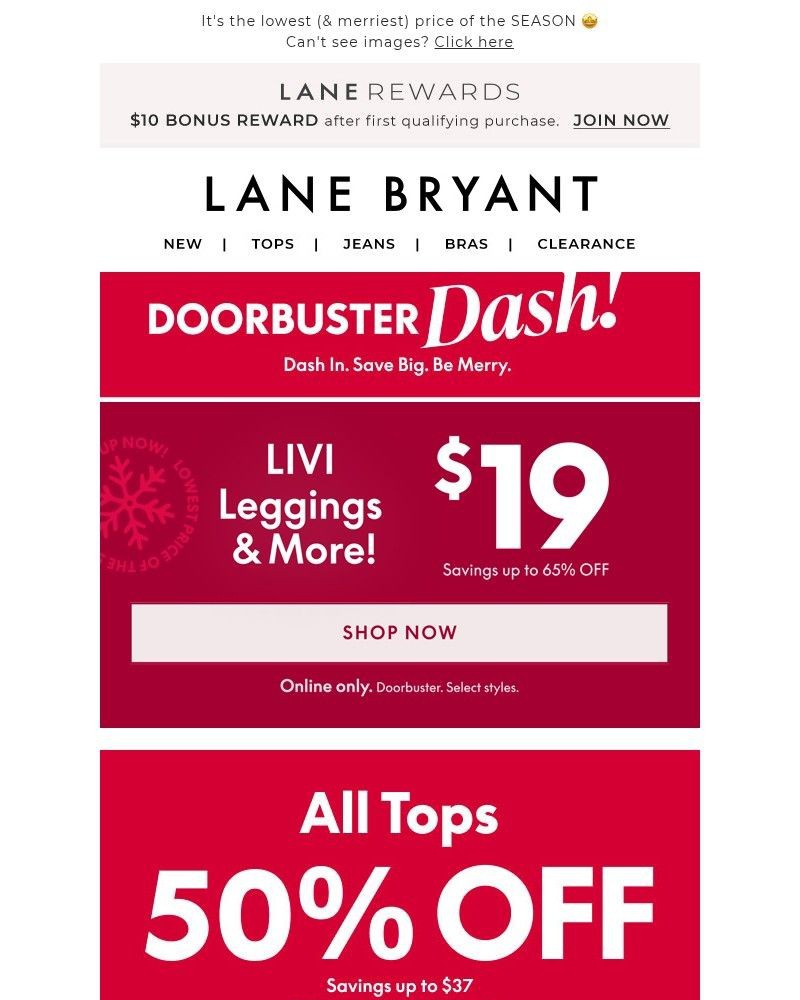The width and height of the screenshot is (800, 1000).
Task: Click the SHOP NOW button
Action: point(398,632)
